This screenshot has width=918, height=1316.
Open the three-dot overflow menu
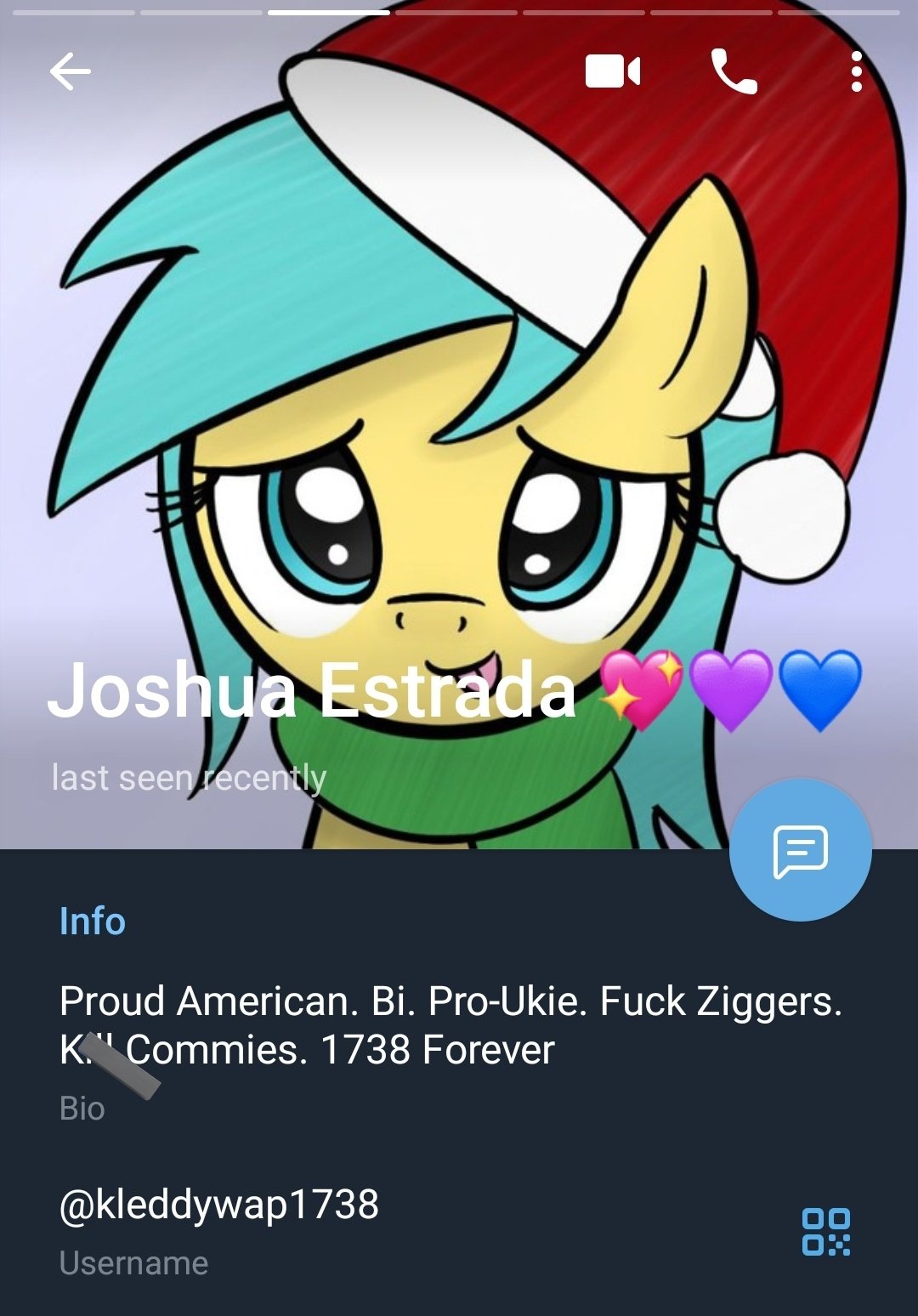856,71
